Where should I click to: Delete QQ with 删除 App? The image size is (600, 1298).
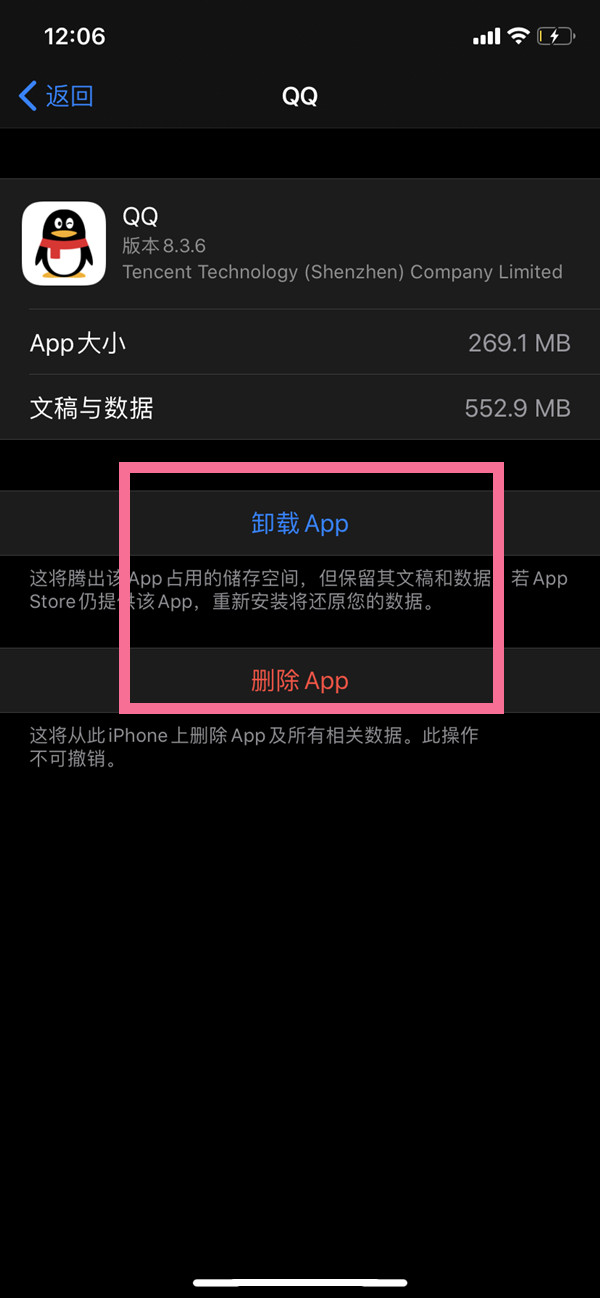[300, 681]
